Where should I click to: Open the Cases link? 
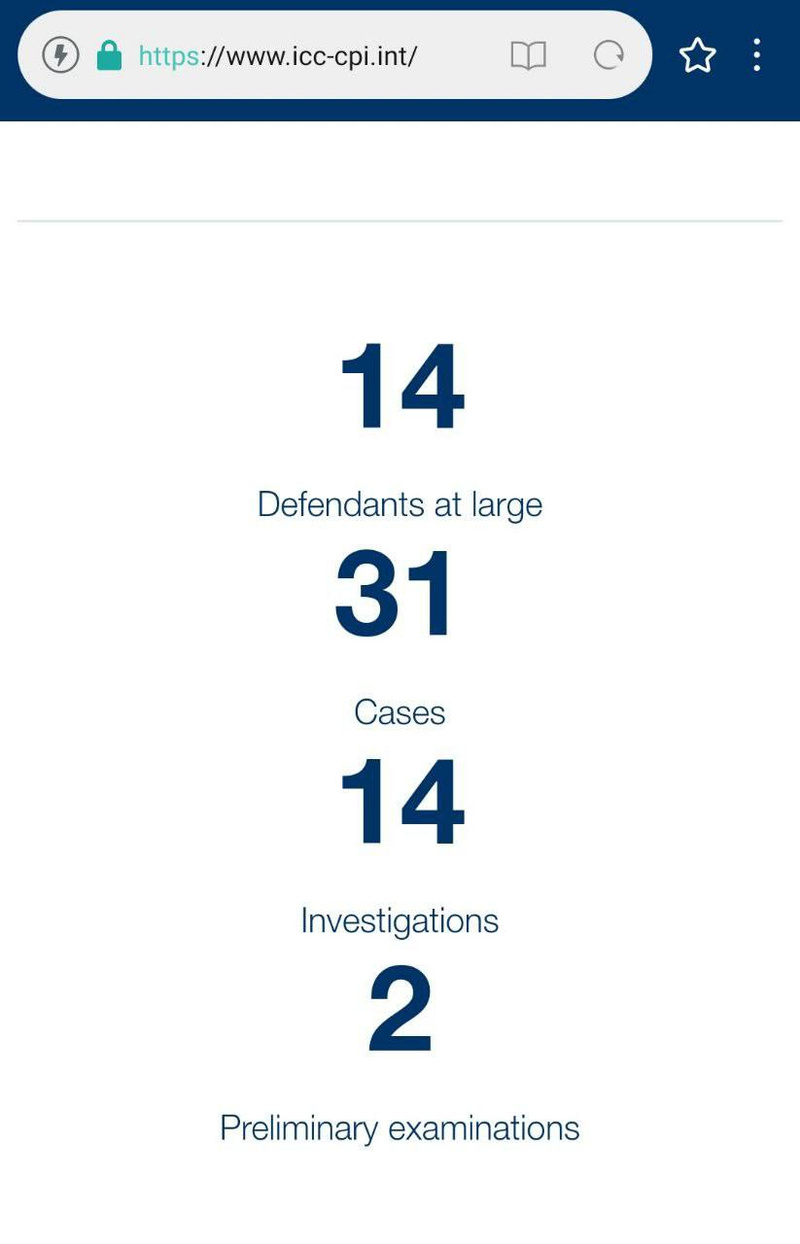coord(399,712)
